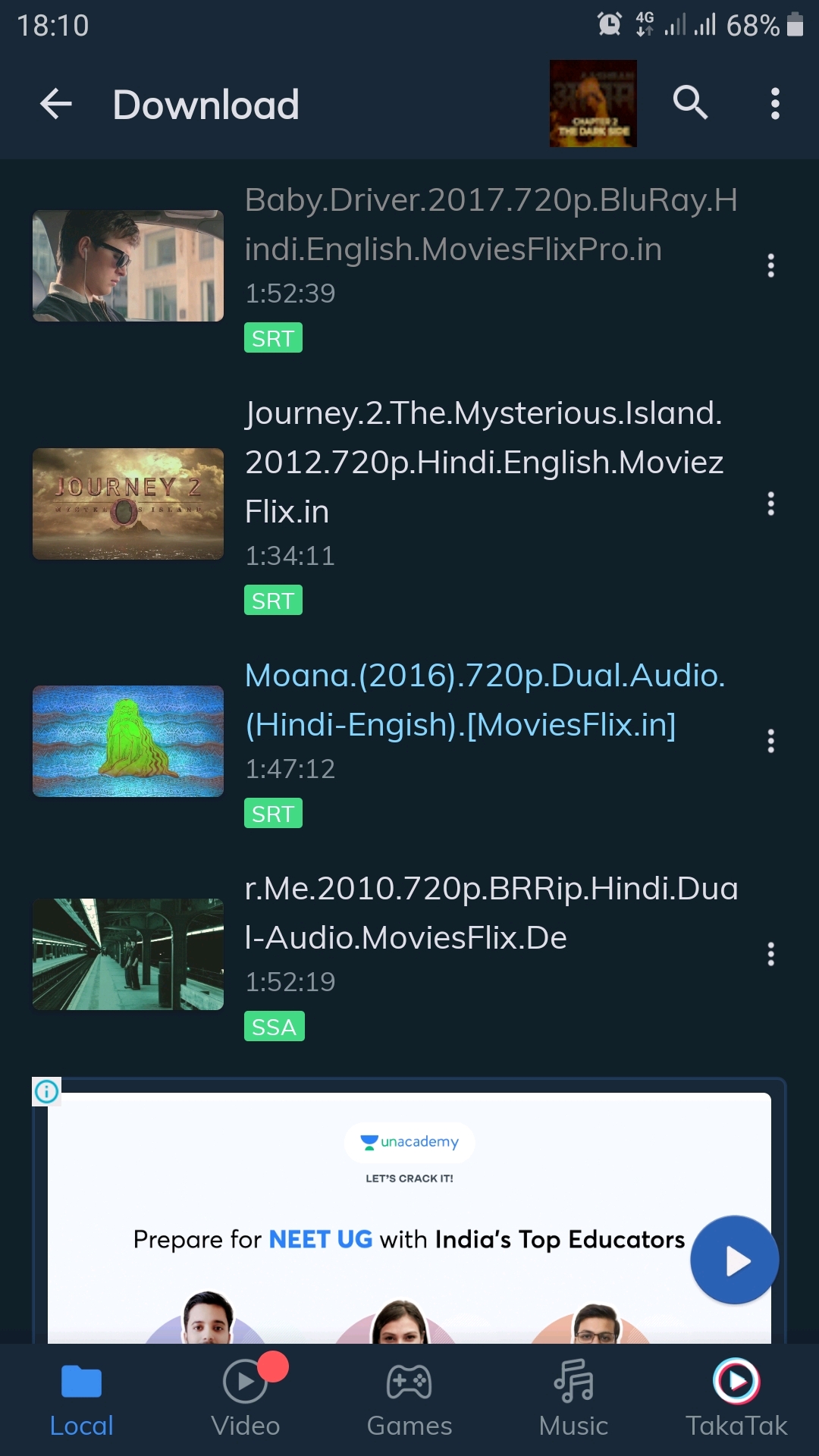Switch to the Music tab

(573, 1400)
